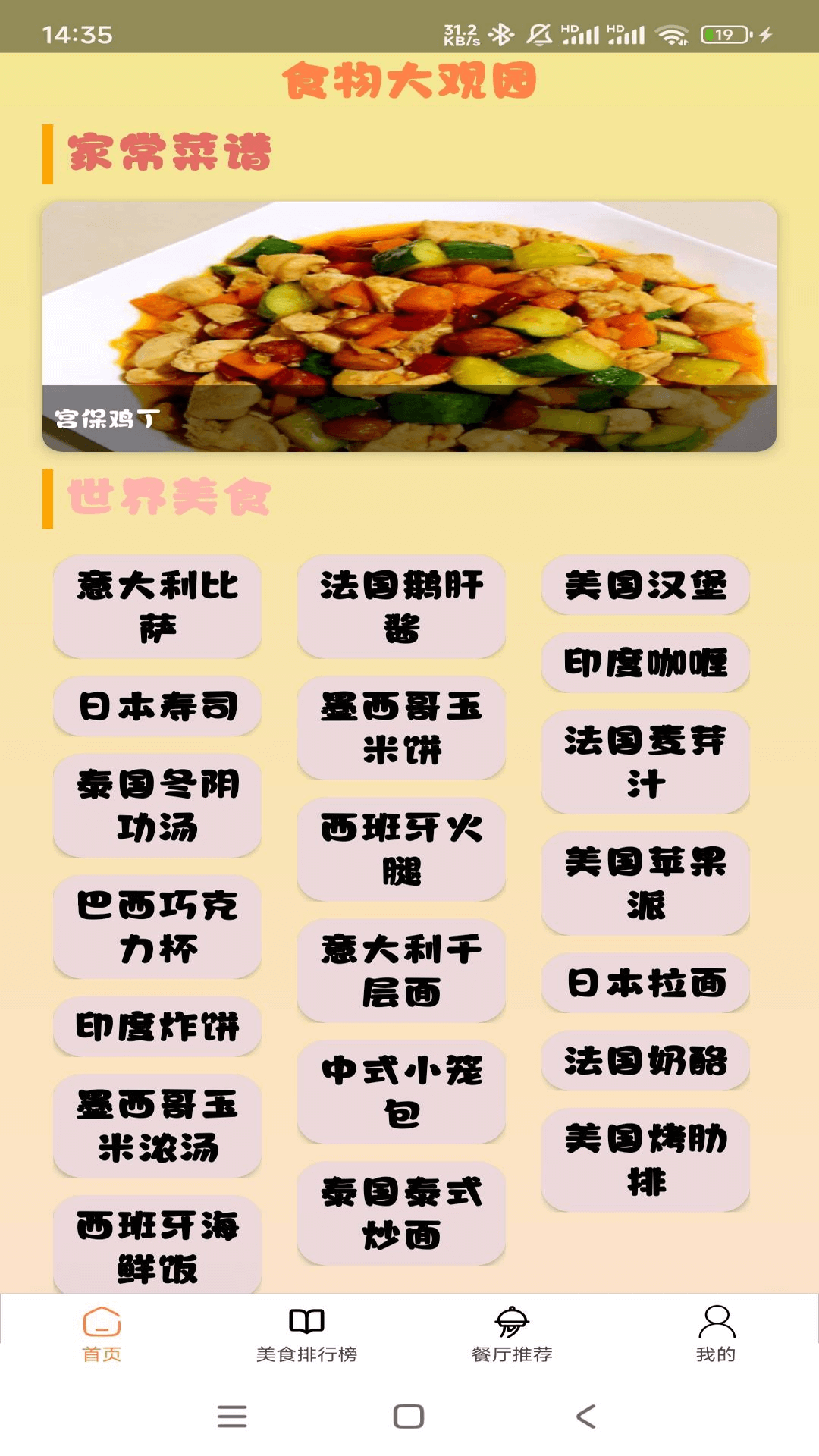View 泰国冬阴功汤 details

158,805
